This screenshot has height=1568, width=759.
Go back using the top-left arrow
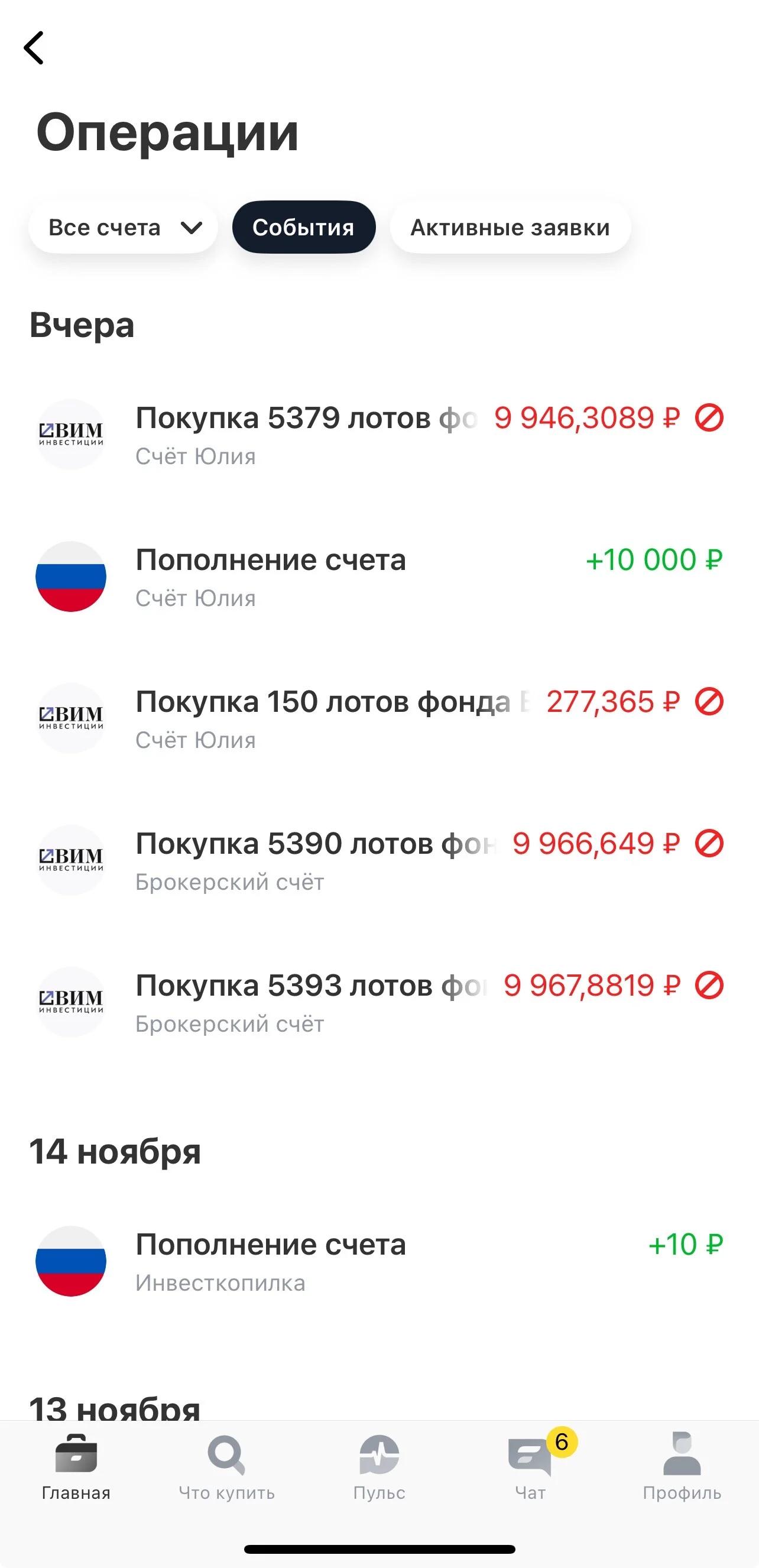[x=34, y=47]
